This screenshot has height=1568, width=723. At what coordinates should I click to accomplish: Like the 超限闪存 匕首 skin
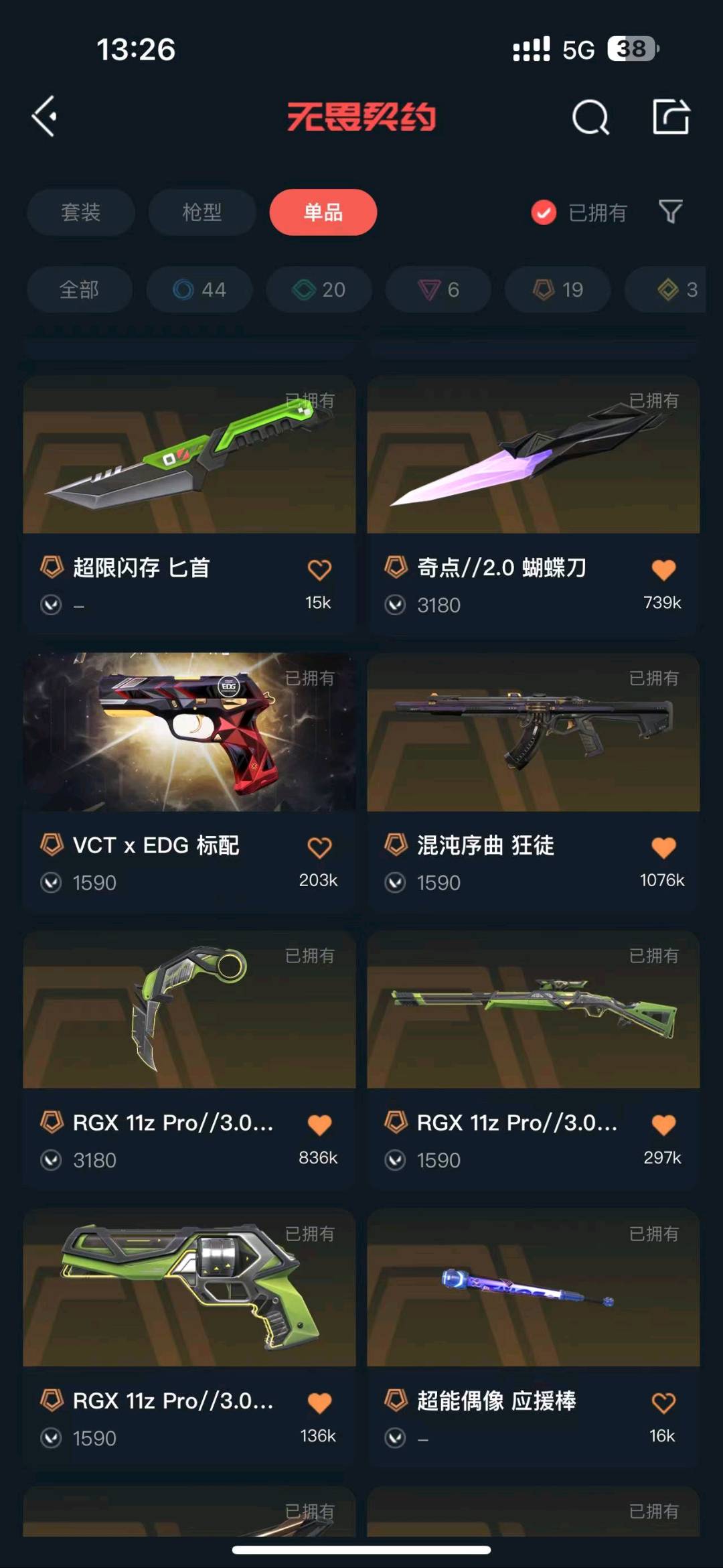click(319, 570)
